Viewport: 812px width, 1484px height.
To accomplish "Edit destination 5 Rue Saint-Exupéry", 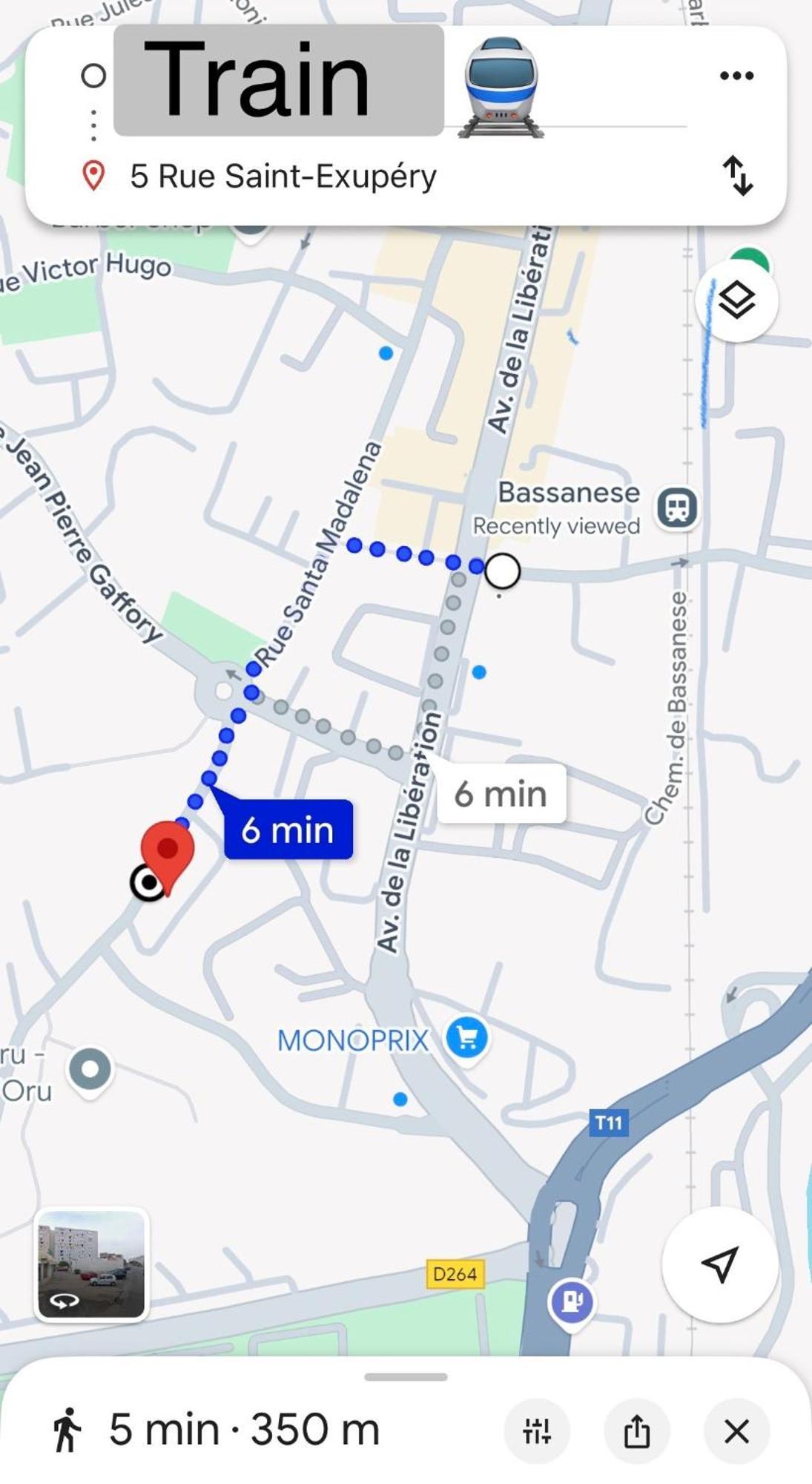I will coord(283,177).
